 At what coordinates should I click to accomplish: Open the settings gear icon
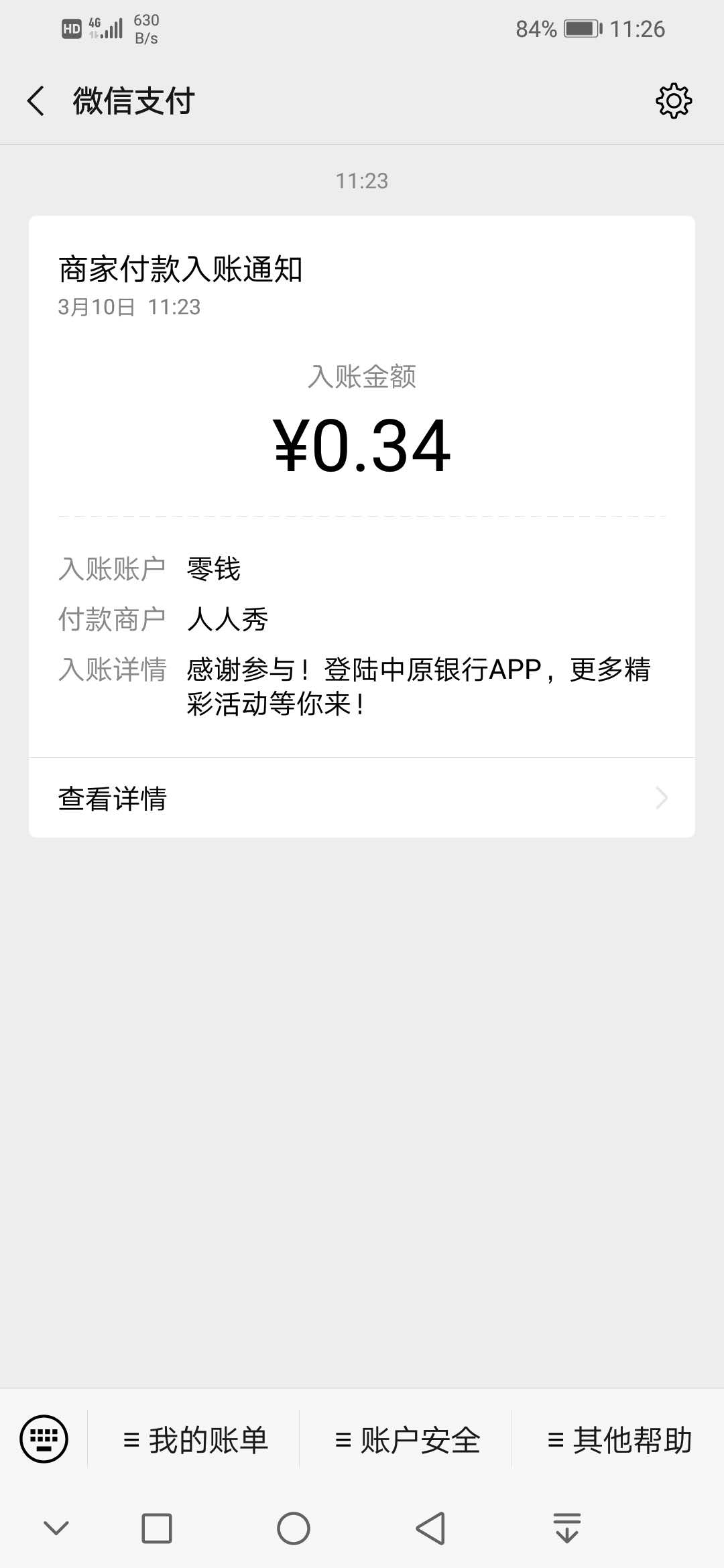click(x=673, y=101)
